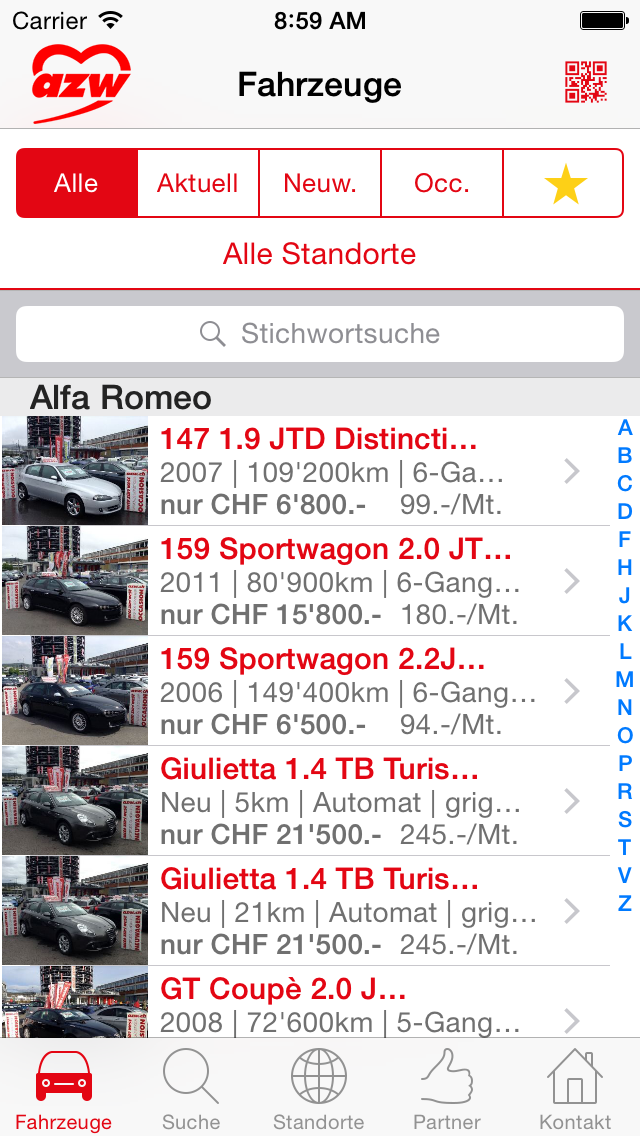Tap the Stichwortsuche search field

(x=320, y=334)
